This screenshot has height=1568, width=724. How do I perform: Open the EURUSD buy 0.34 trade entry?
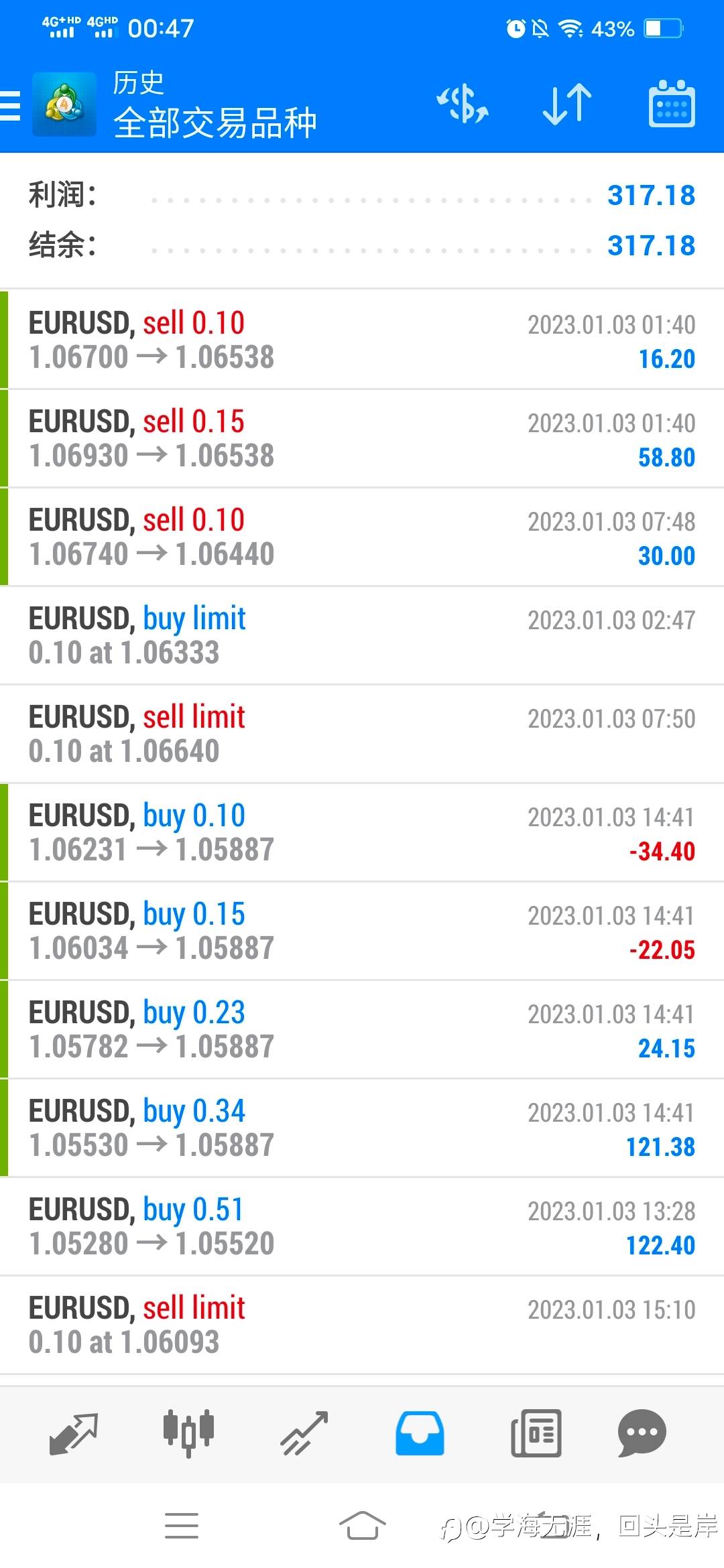(362, 1128)
